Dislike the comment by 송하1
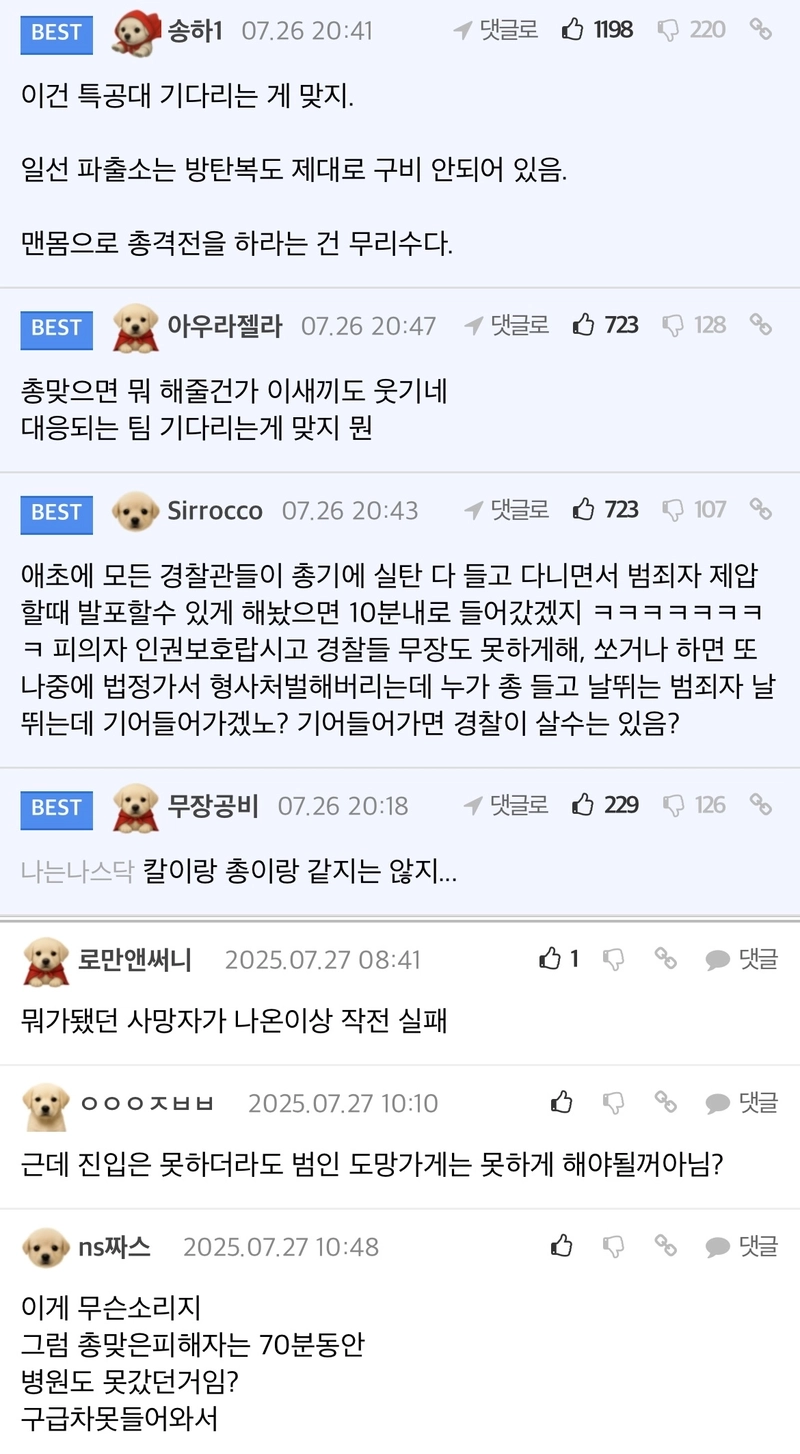The image size is (800, 1454). (668, 30)
